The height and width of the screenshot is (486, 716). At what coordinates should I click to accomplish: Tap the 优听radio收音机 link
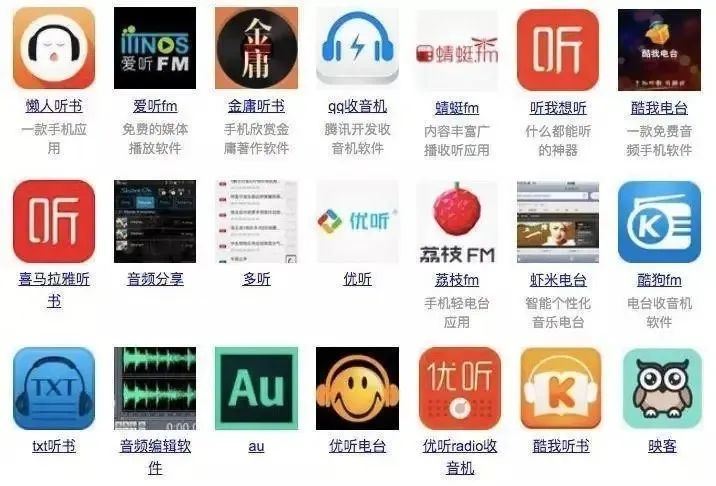[459, 446]
